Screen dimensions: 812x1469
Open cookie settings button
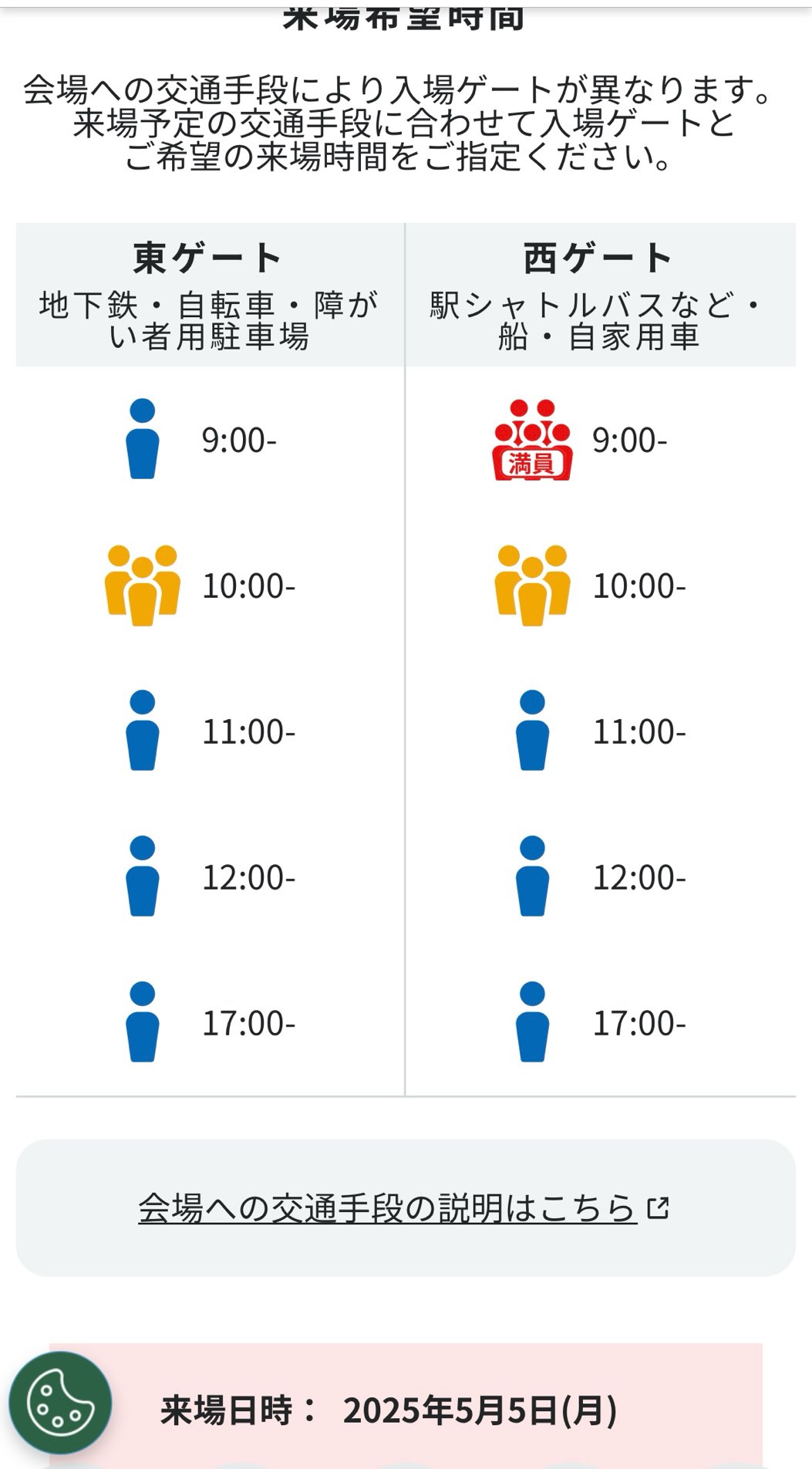pyautogui.click(x=60, y=1403)
